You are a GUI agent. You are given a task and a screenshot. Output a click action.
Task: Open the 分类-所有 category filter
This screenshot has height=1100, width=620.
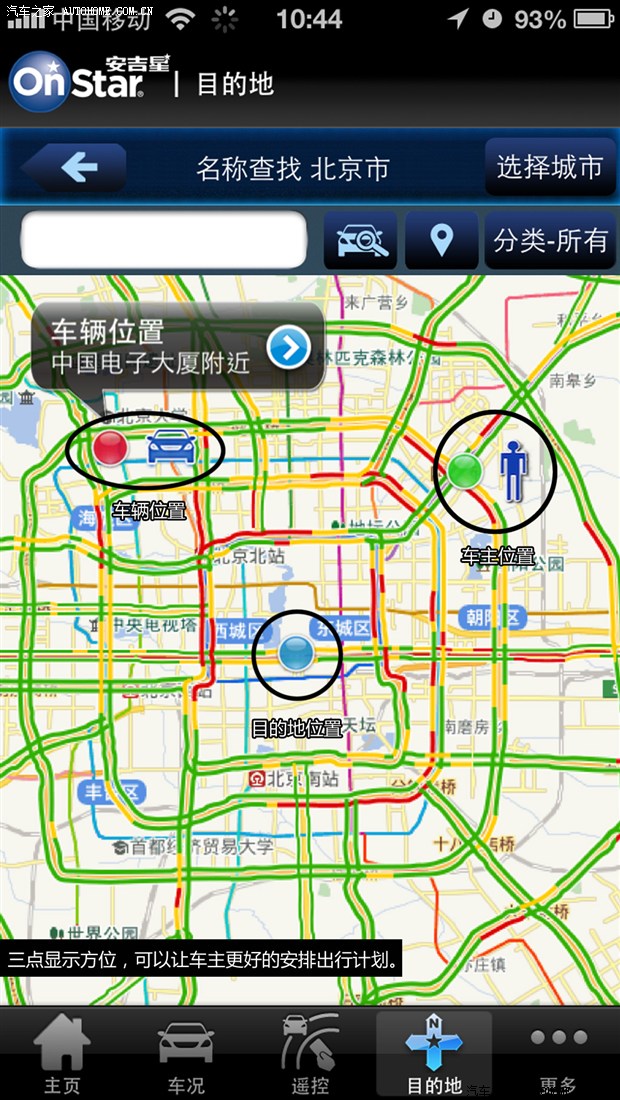550,240
